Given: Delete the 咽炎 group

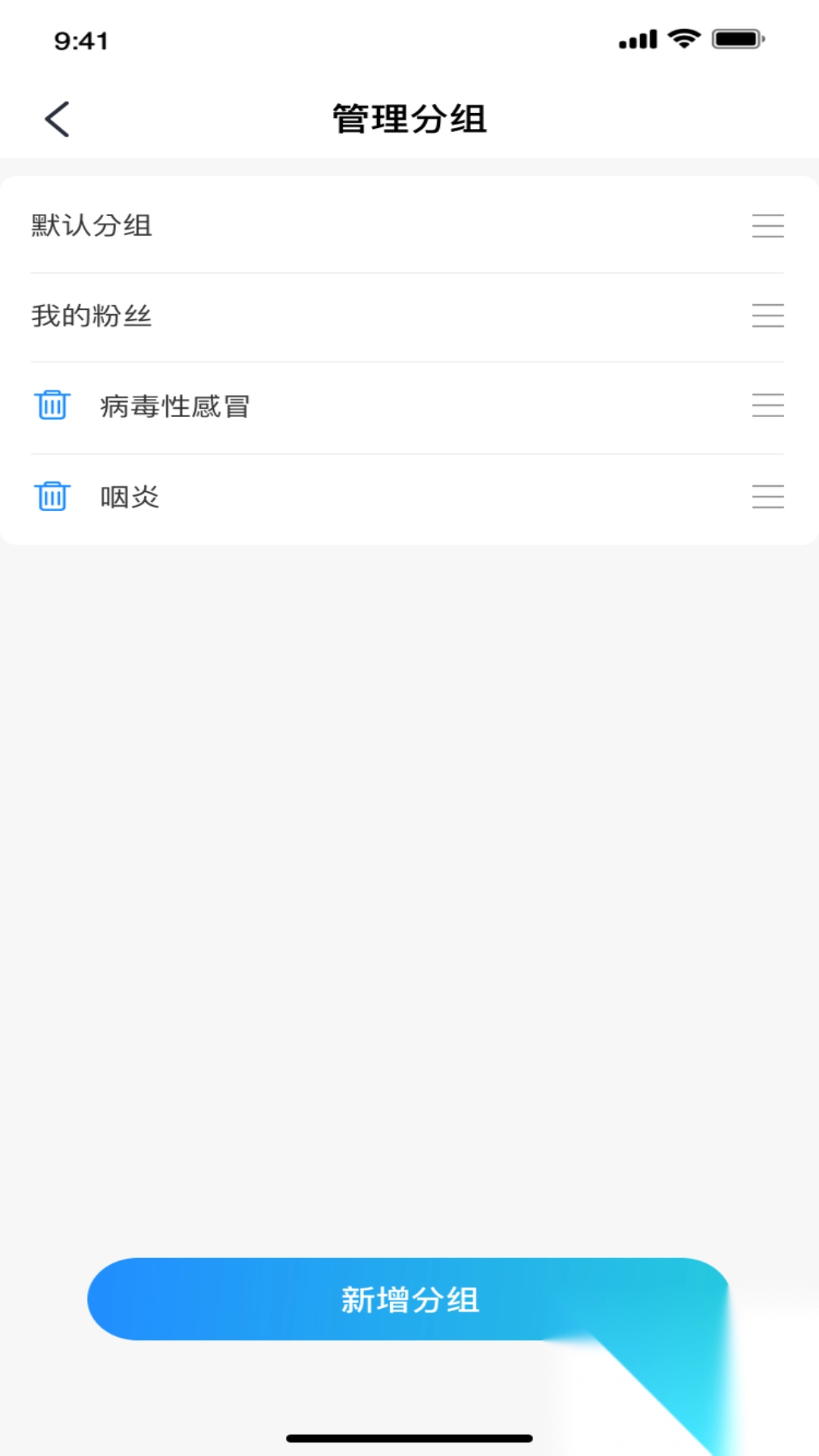Looking at the screenshot, I should (52, 496).
